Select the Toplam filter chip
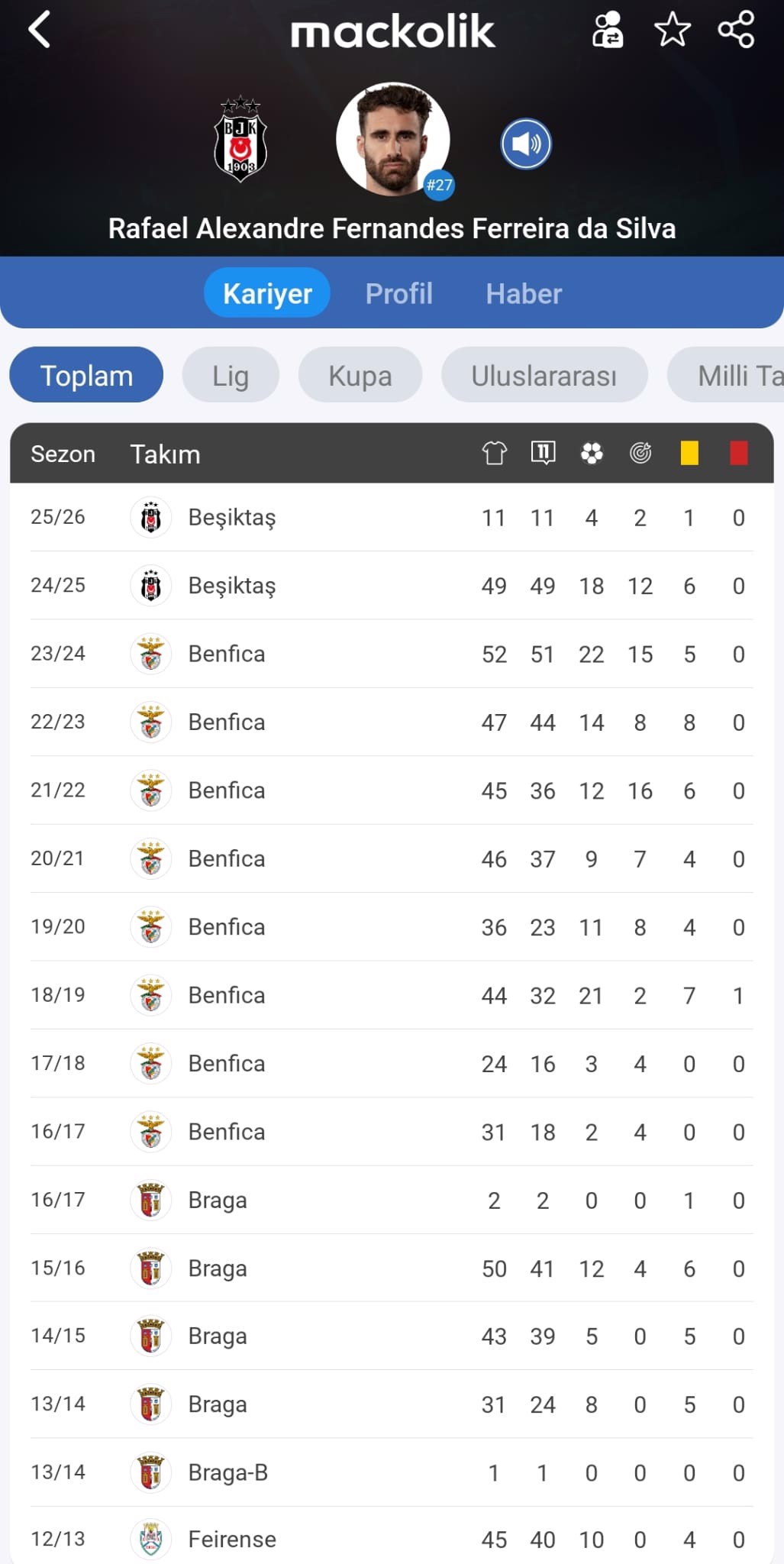The width and height of the screenshot is (784, 1564). 86,375
